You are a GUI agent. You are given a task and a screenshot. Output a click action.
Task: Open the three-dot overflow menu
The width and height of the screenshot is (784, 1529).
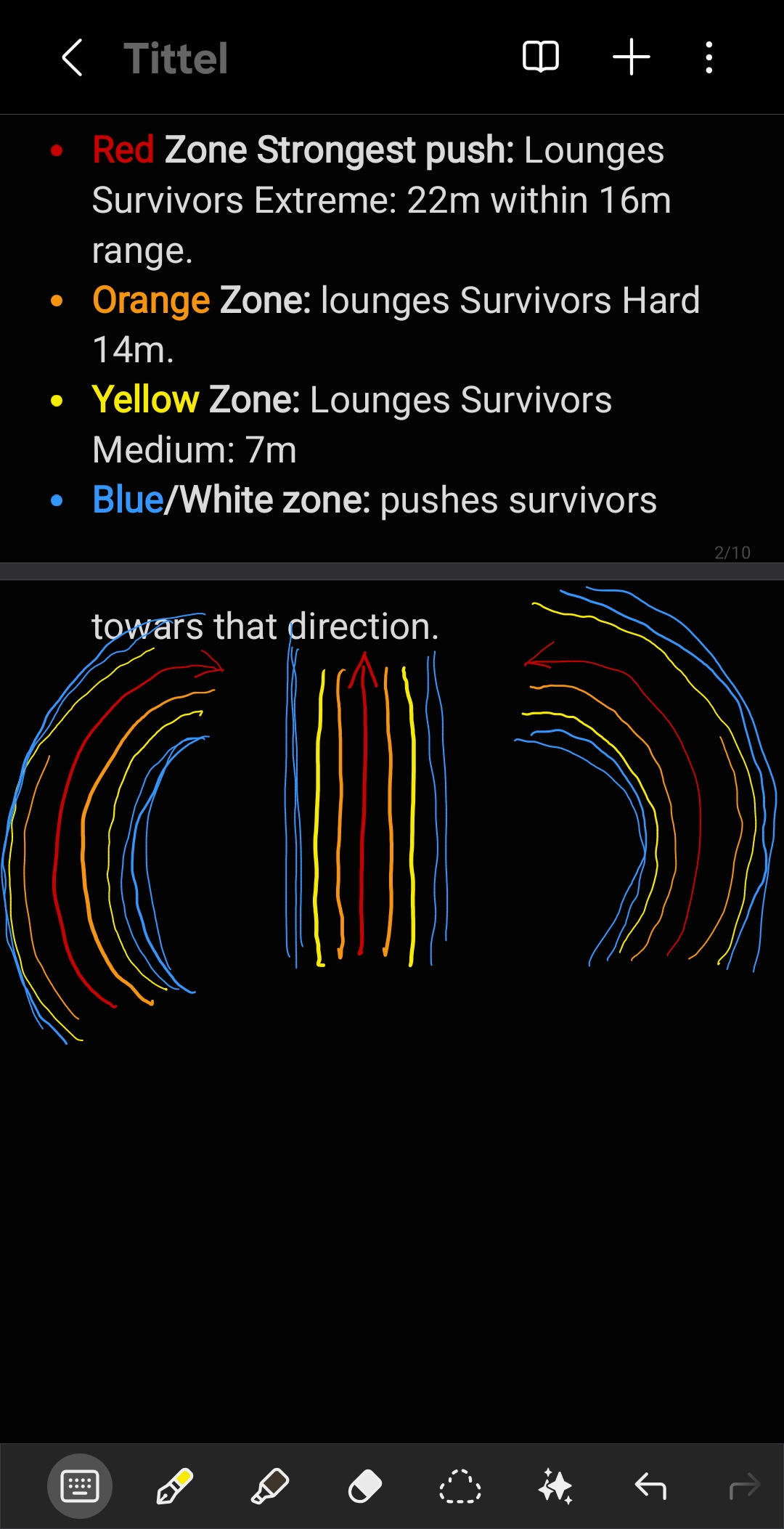709,57
